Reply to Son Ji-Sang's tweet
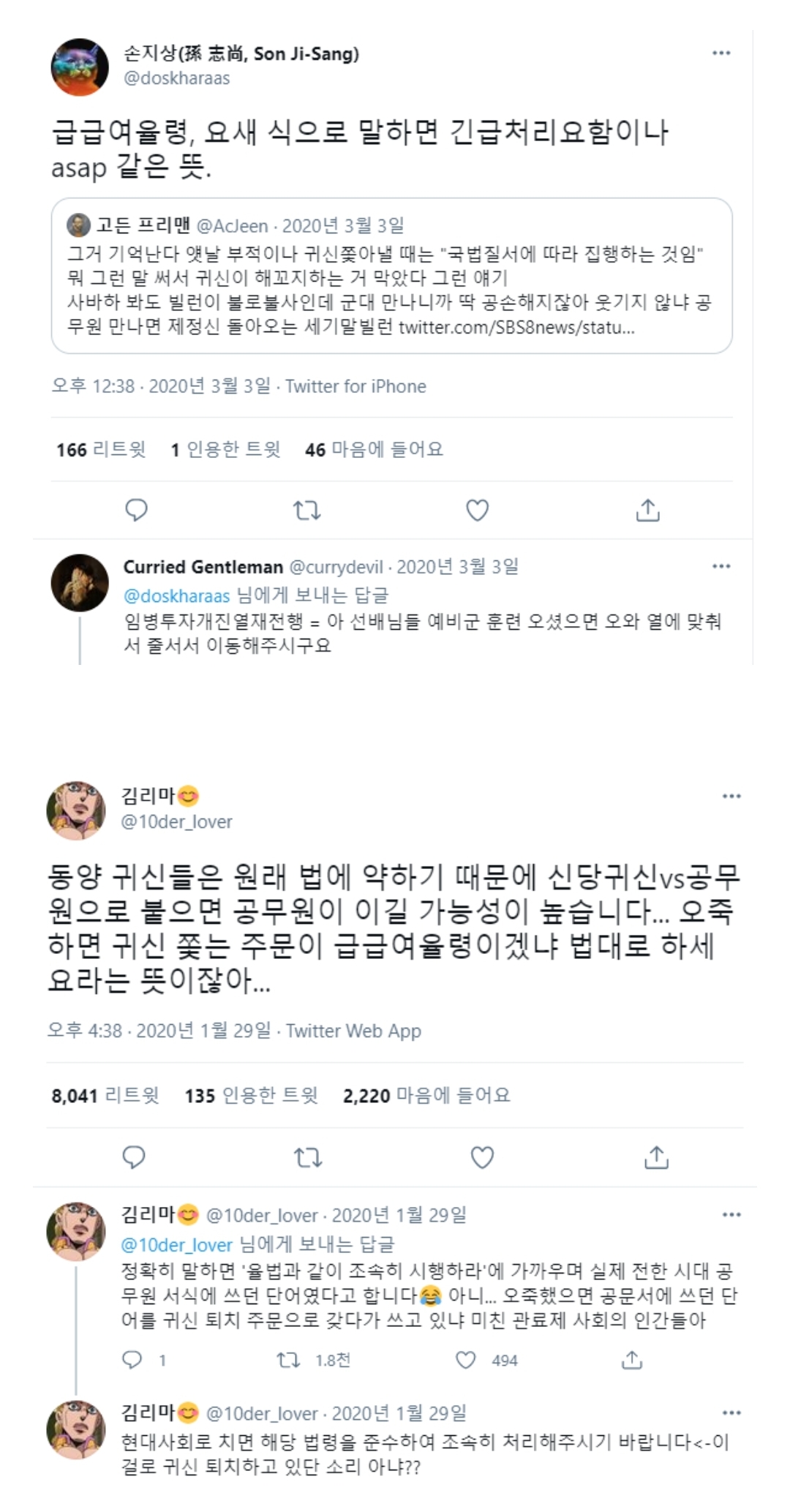The width and height of the screenshot is (790, 1512). pos(137,510)
